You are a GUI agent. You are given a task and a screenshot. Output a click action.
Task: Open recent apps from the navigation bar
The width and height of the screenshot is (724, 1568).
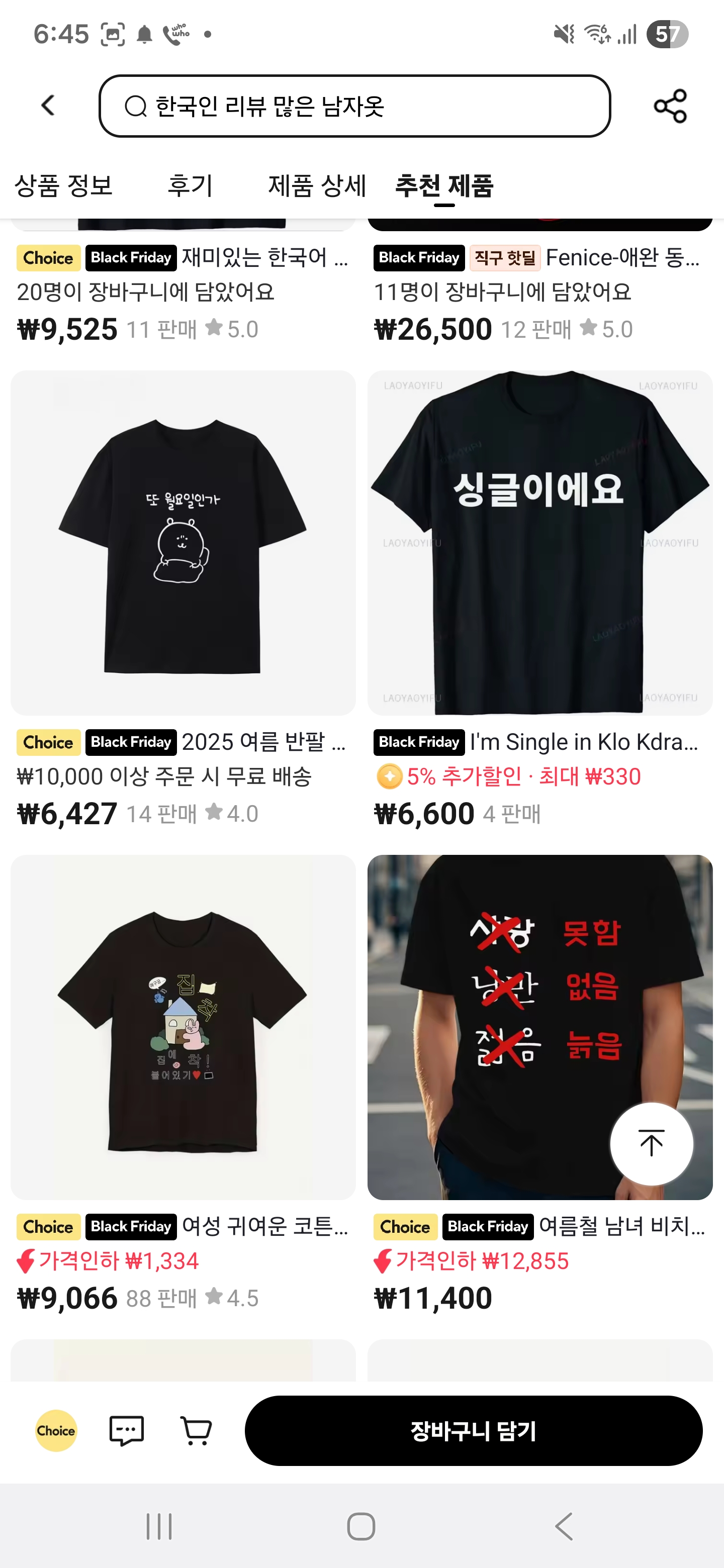pyautogui.click(x=159, y=1526)
